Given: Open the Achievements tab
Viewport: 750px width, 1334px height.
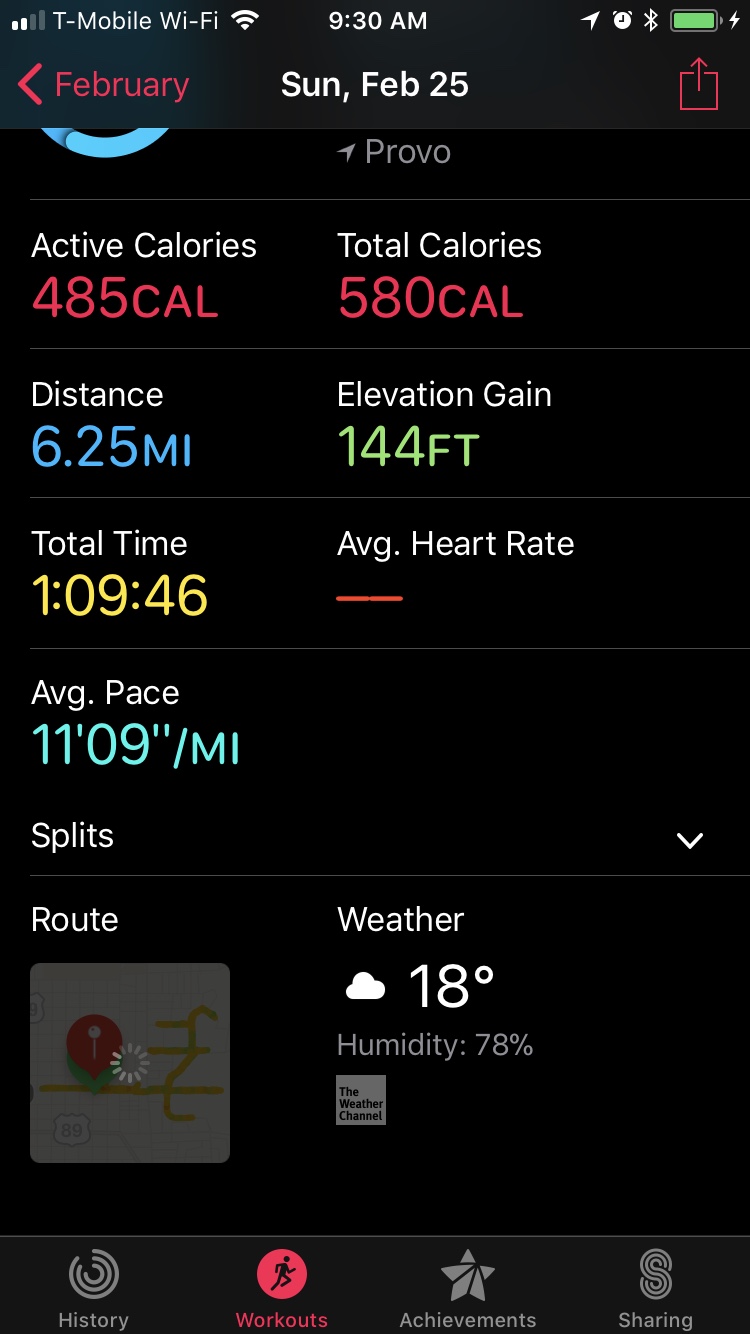Looking at the screenshot, I should tap(468, 1289).
